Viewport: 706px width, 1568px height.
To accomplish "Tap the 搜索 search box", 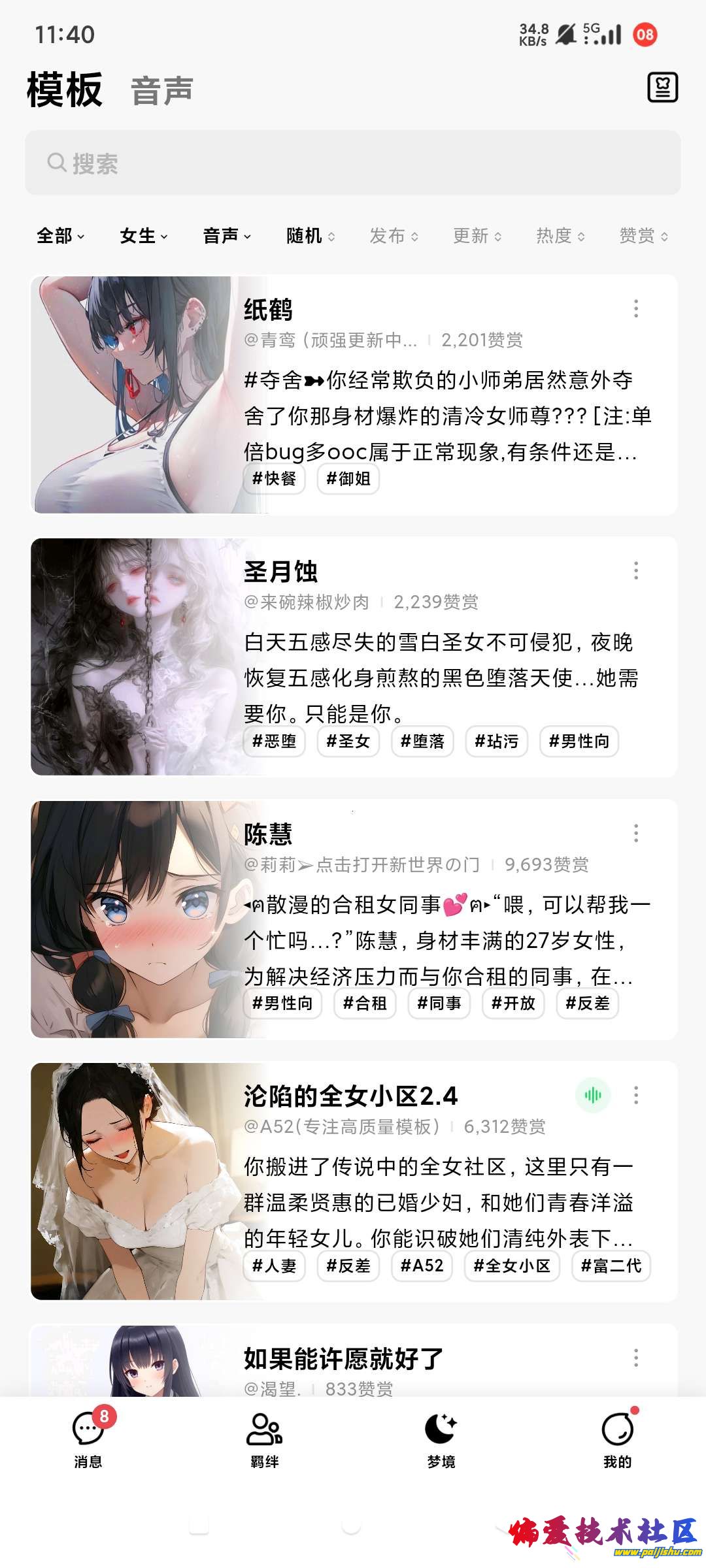I will 353,163.
